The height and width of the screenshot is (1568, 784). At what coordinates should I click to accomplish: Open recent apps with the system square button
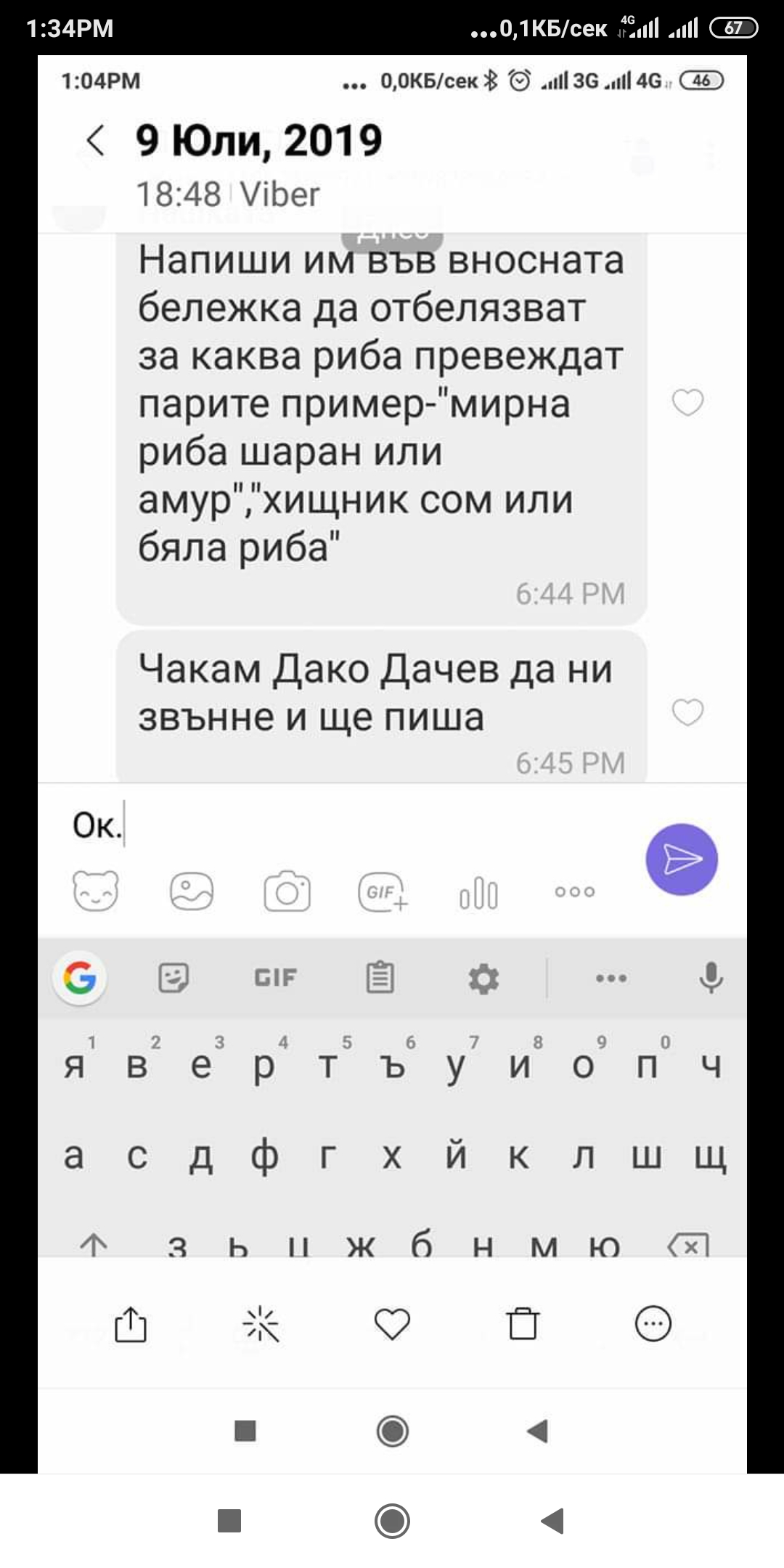pyautogui.click(x=229, y=1520)
